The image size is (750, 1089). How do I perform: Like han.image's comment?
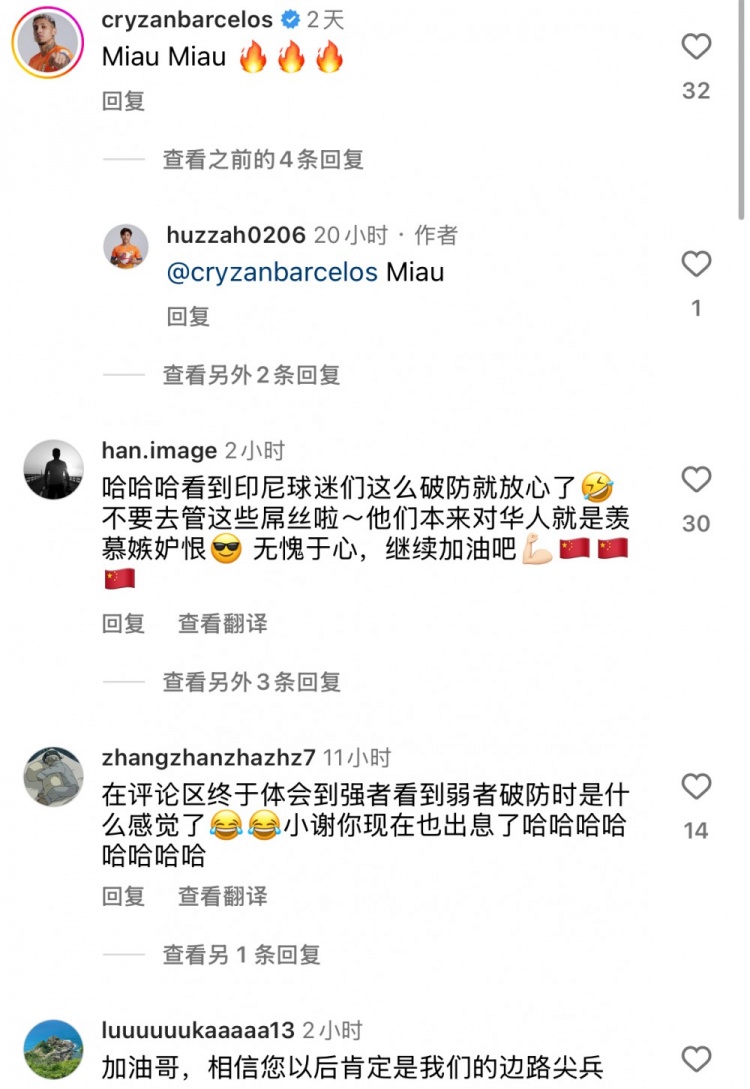(x=695, y=480)
